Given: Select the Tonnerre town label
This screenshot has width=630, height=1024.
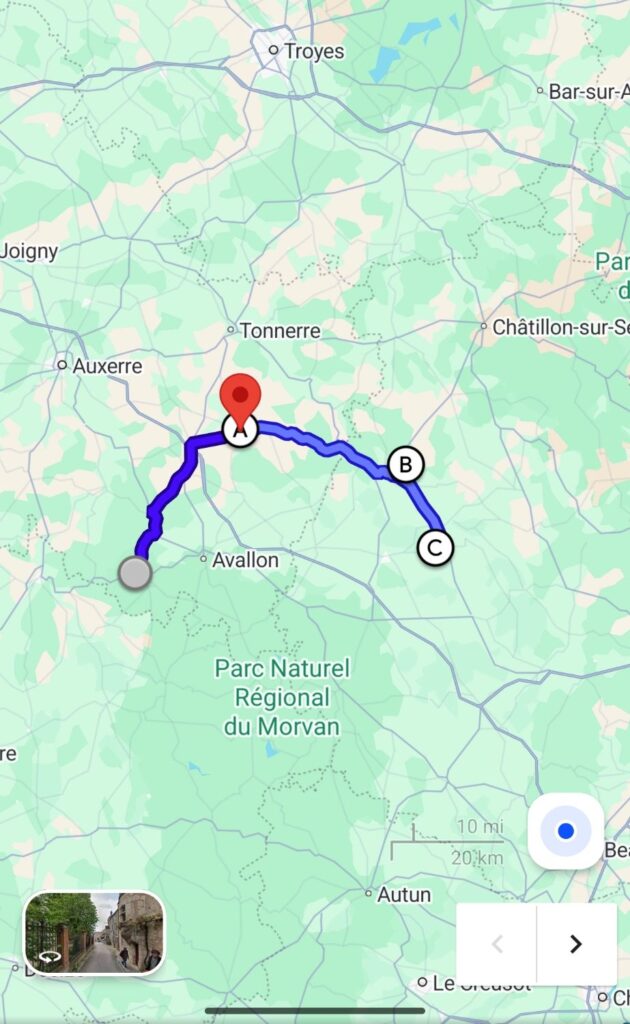Looking at the screenshot, I should (279, 330).
